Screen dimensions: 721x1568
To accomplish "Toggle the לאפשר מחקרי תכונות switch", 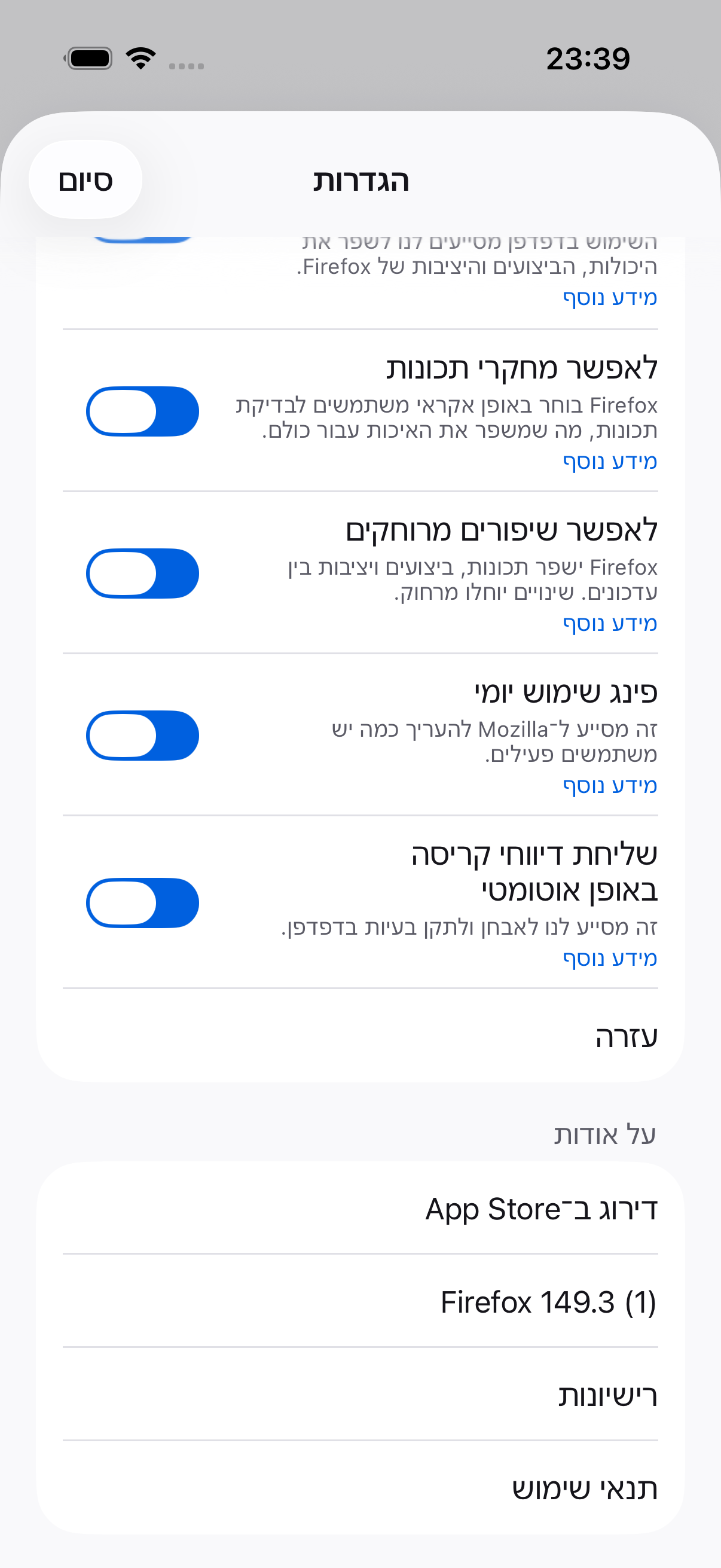I will pos(142,411).
